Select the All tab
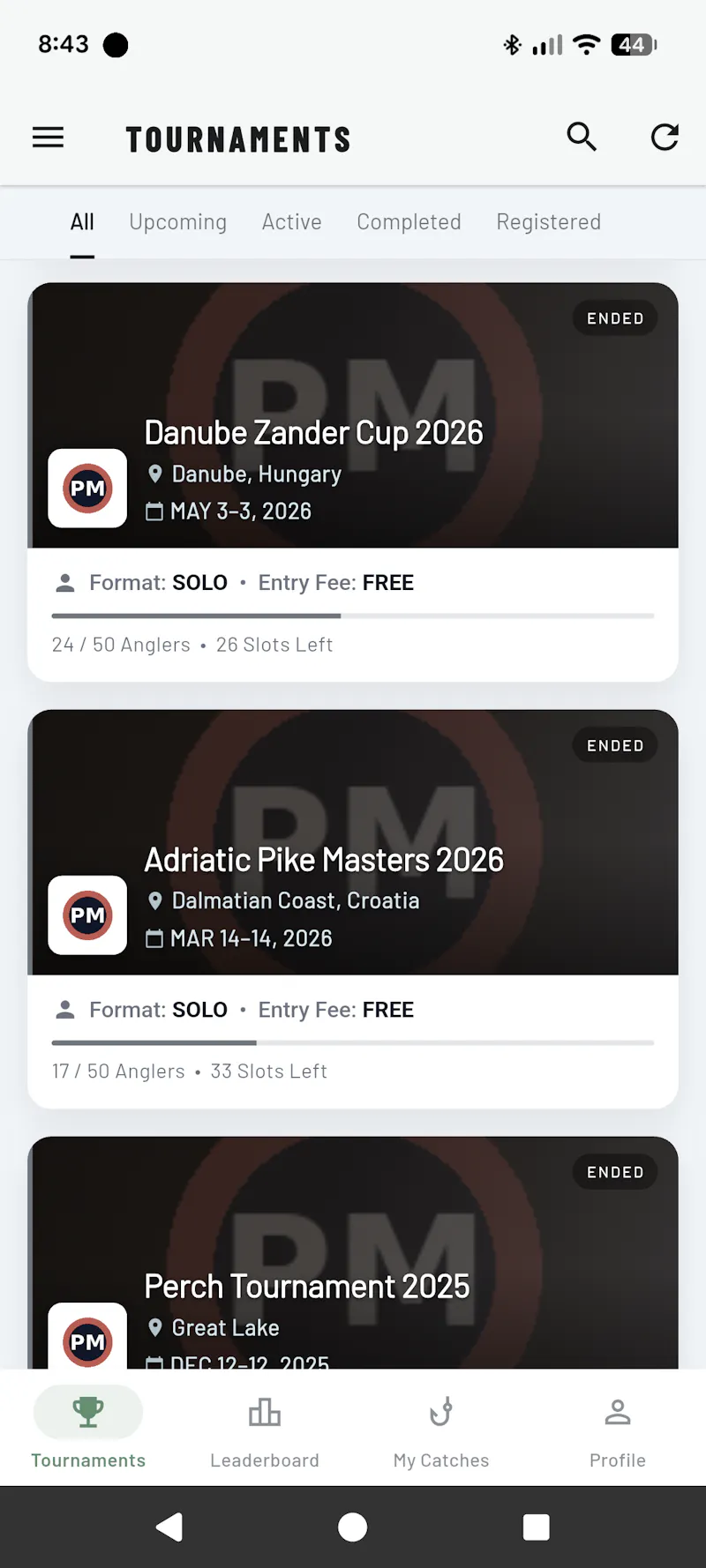 (82, 222)
